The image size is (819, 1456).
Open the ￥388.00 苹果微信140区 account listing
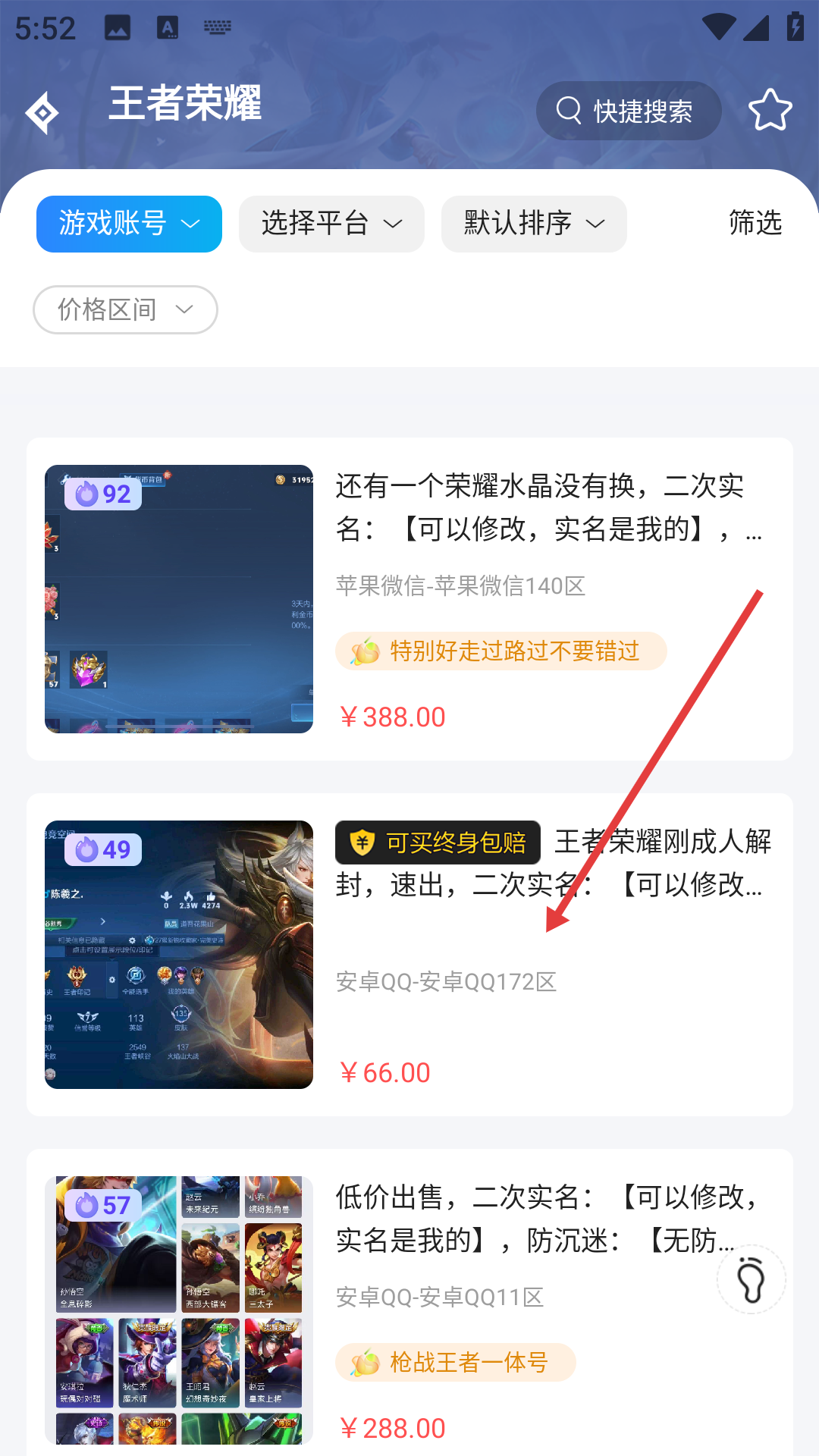(x=409, y=599)
